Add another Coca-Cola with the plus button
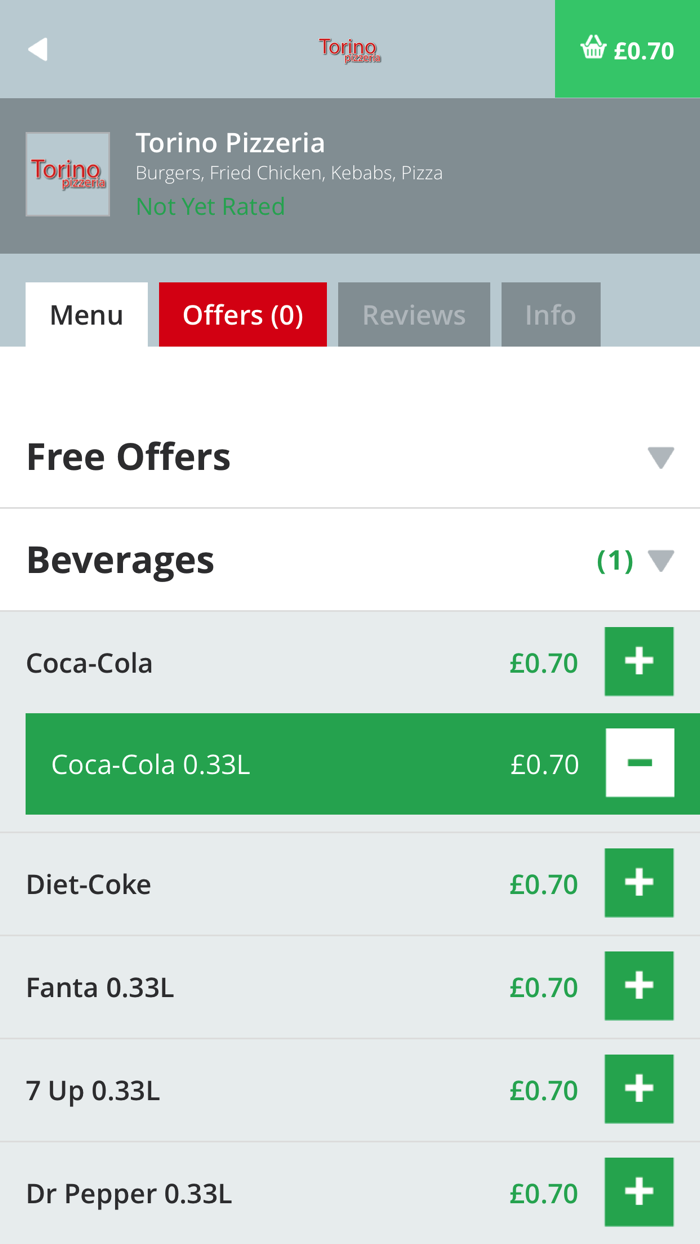Viewport: 700px width, 1244px height. click(x=639, y=662)
